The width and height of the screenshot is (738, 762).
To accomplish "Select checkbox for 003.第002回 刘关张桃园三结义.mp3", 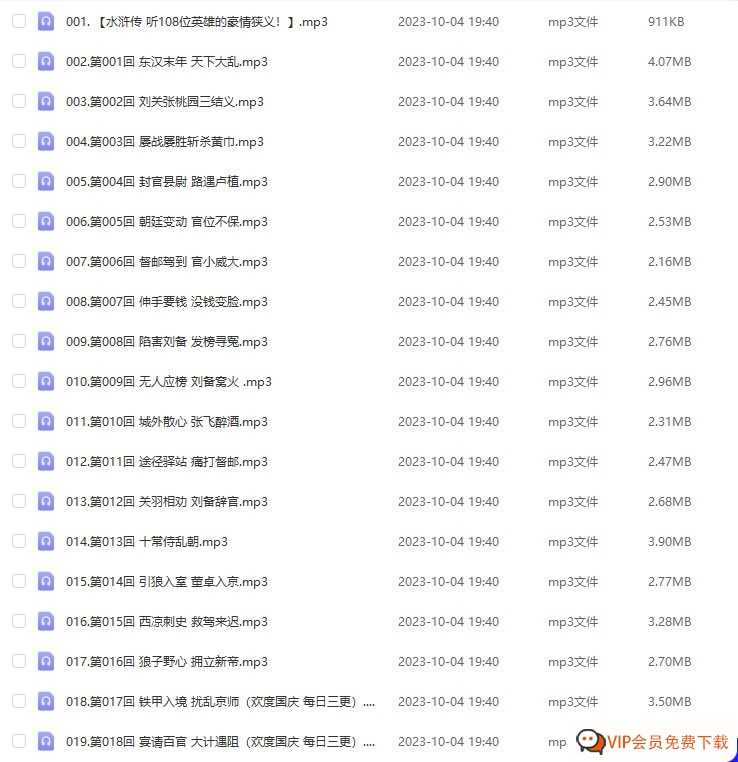I will click(19, 101).
